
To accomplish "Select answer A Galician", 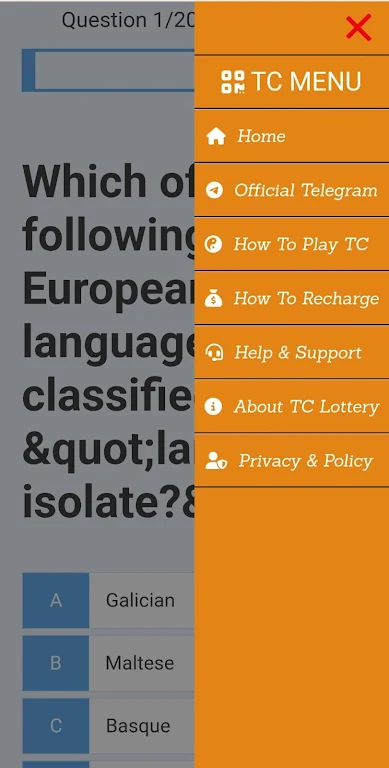I will (x=108, y=600).
